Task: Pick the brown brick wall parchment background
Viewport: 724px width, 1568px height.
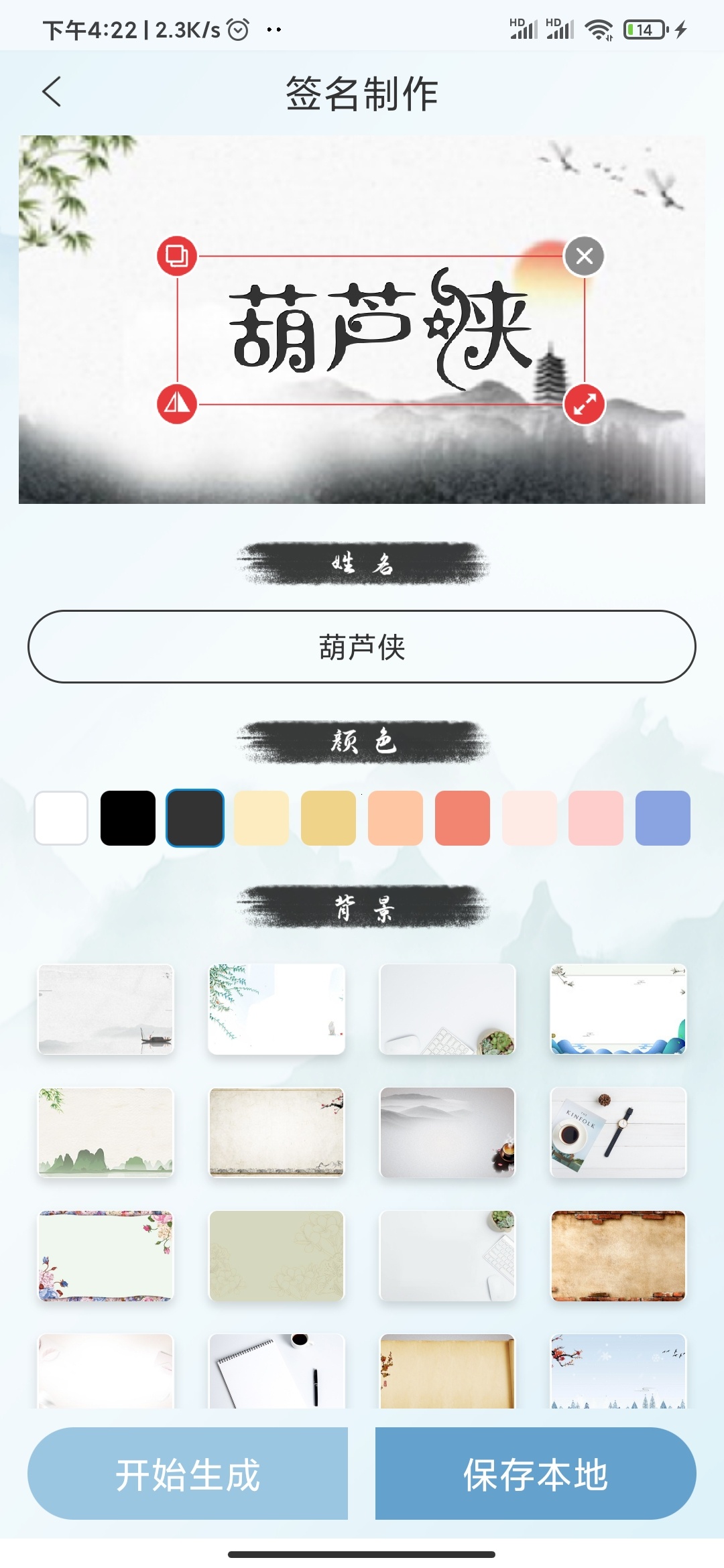Action: [x=618, y=1256]
